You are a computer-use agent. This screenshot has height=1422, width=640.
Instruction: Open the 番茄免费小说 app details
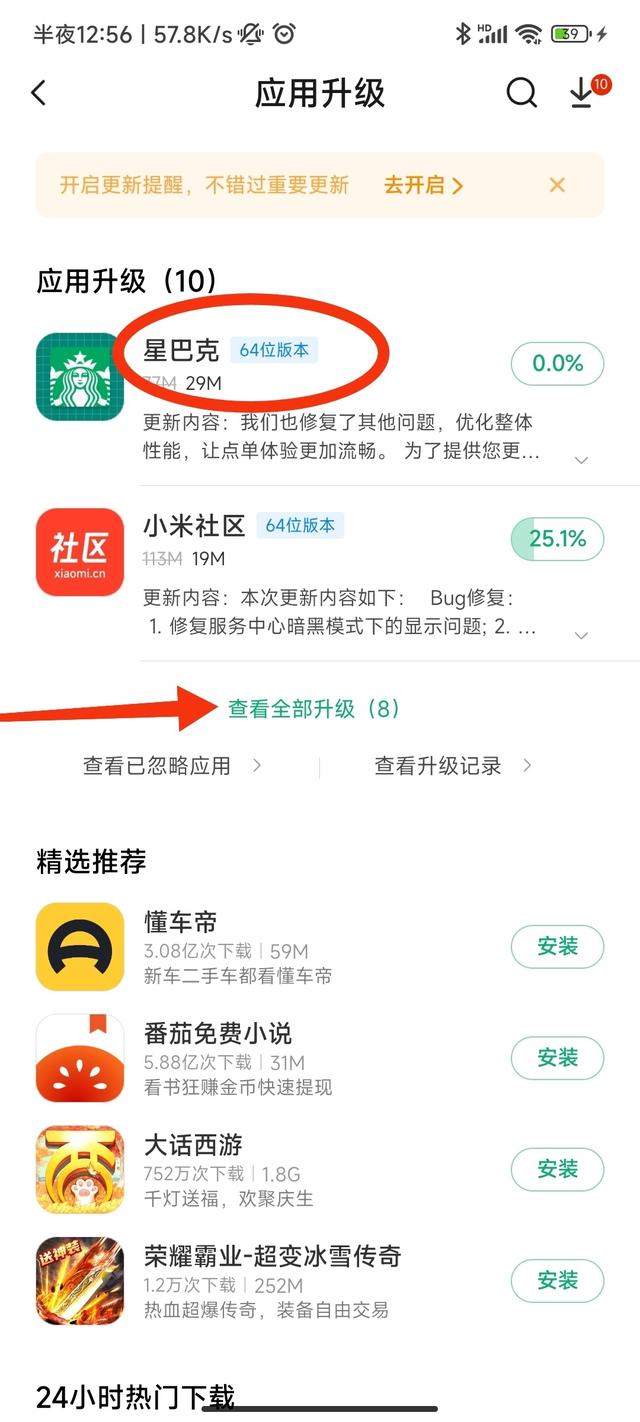point(80,1058)
